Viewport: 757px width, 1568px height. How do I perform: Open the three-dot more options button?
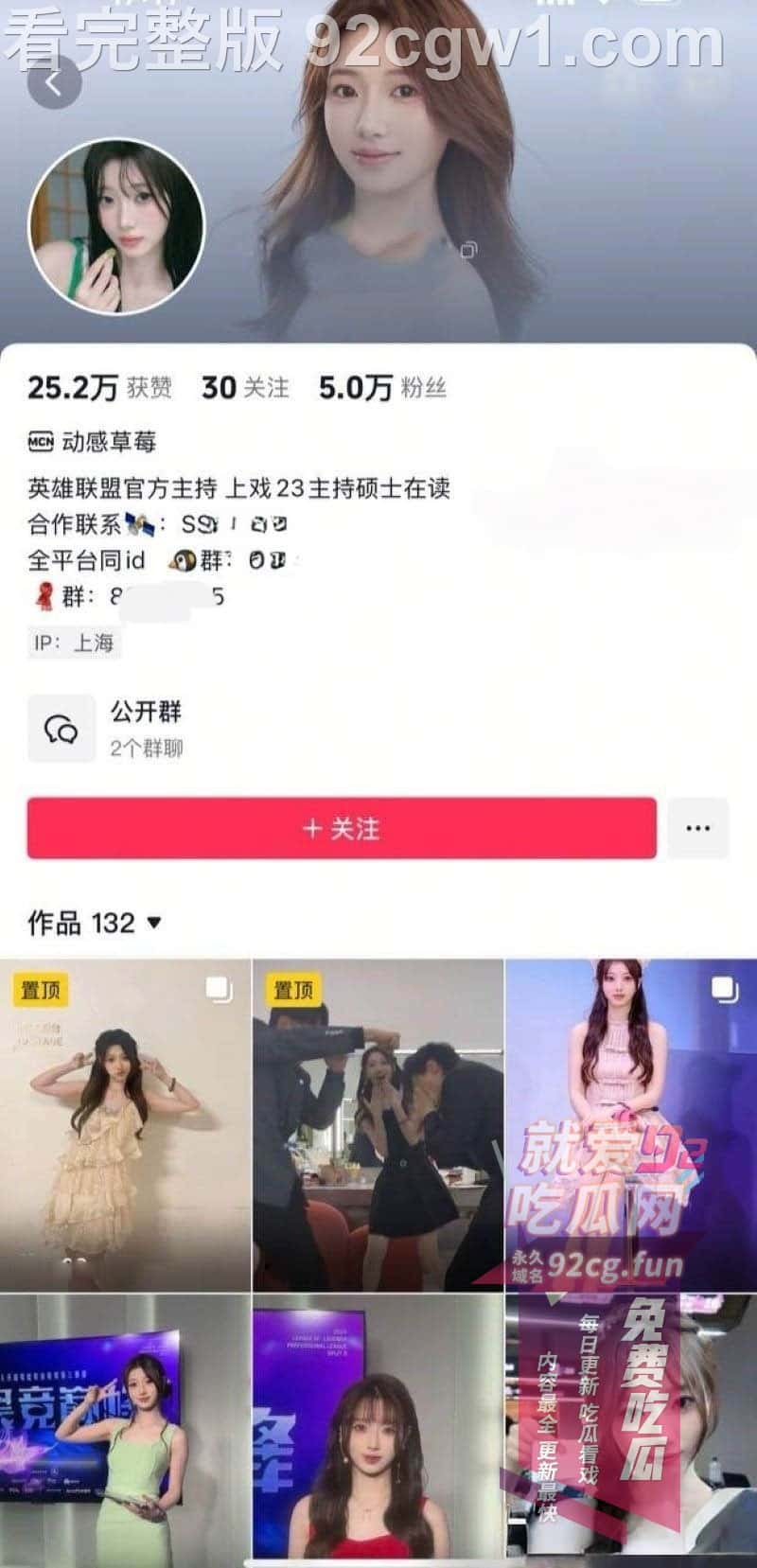coord(697,828)
